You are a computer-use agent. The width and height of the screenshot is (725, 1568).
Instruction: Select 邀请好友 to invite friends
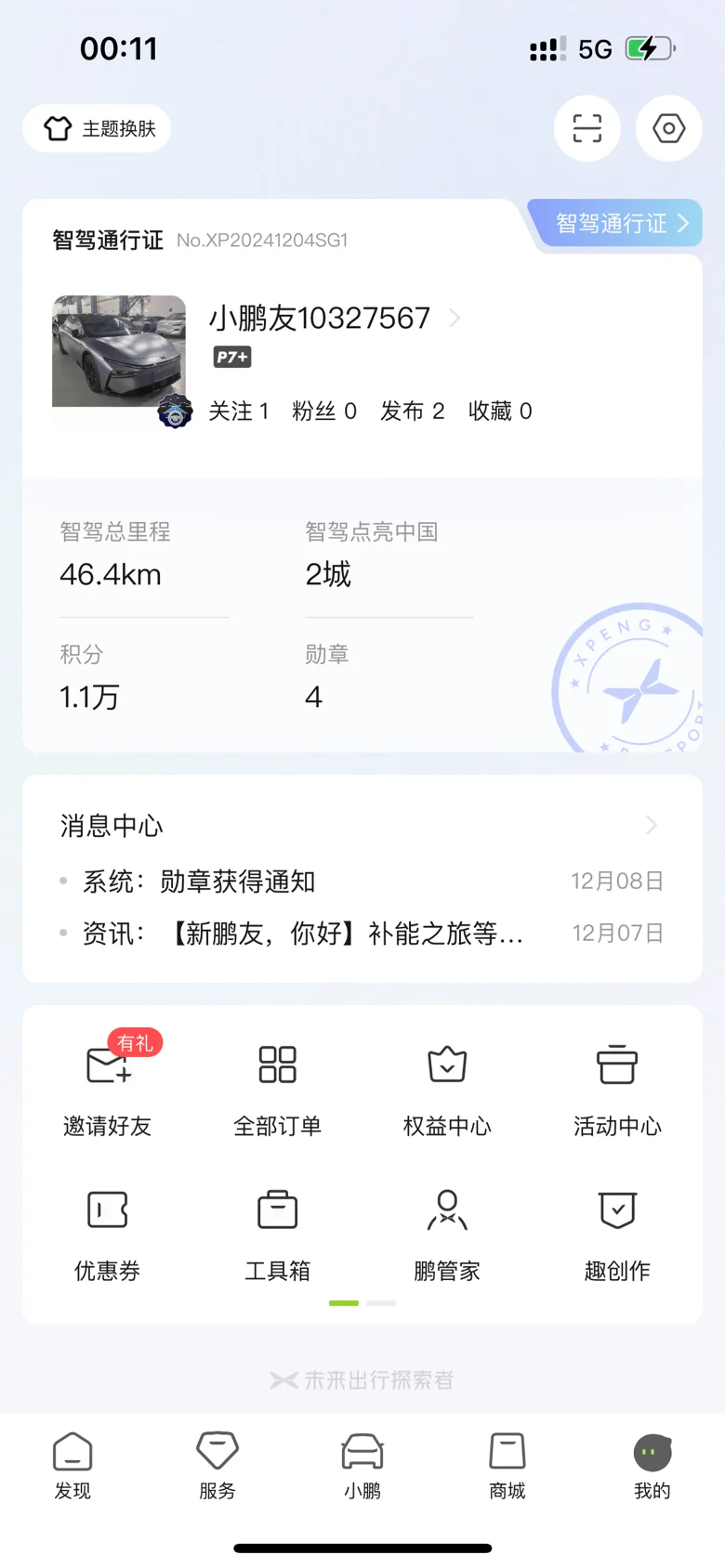point(108,1086)
